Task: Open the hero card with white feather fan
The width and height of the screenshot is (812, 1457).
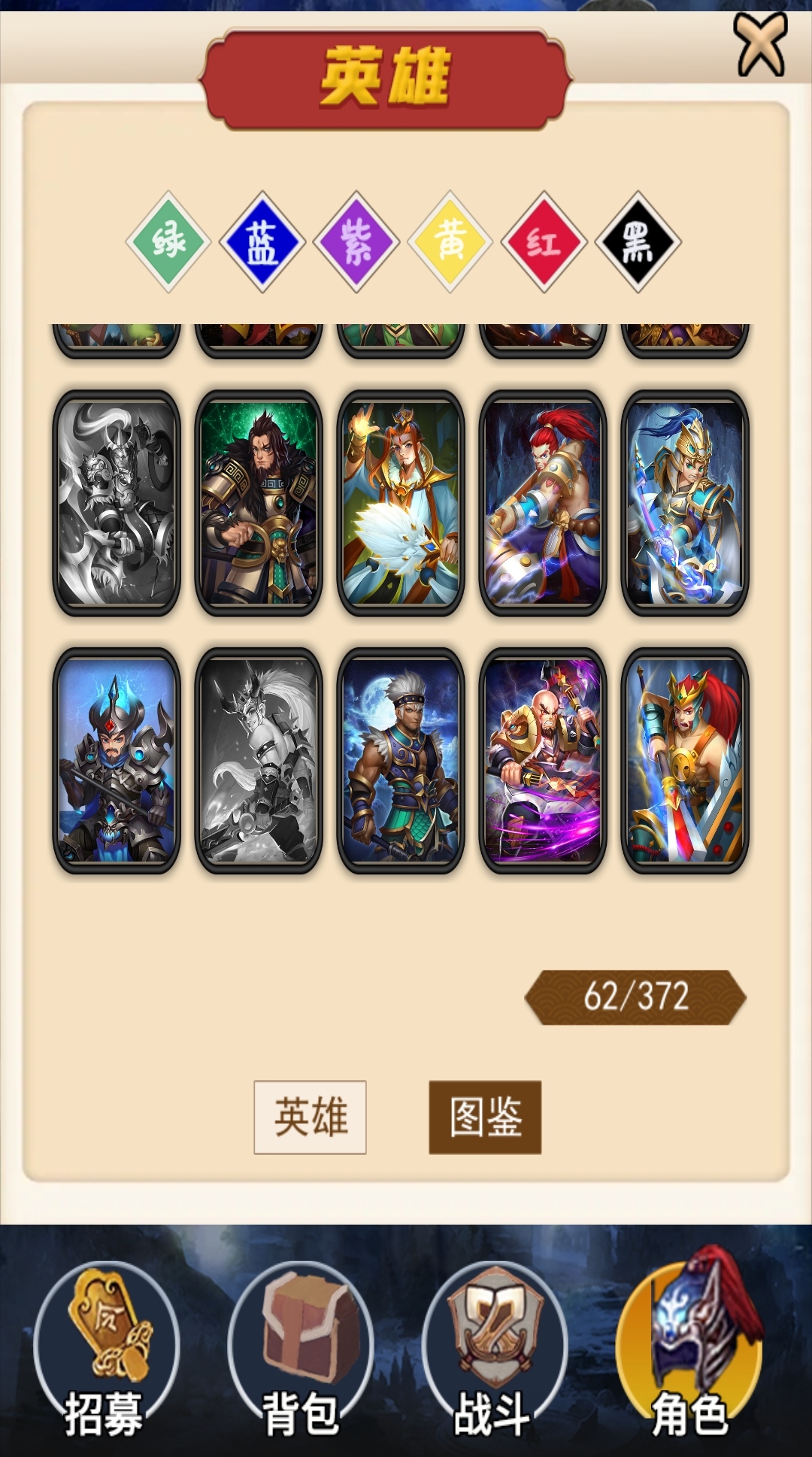Action: (x=401, y=503)
